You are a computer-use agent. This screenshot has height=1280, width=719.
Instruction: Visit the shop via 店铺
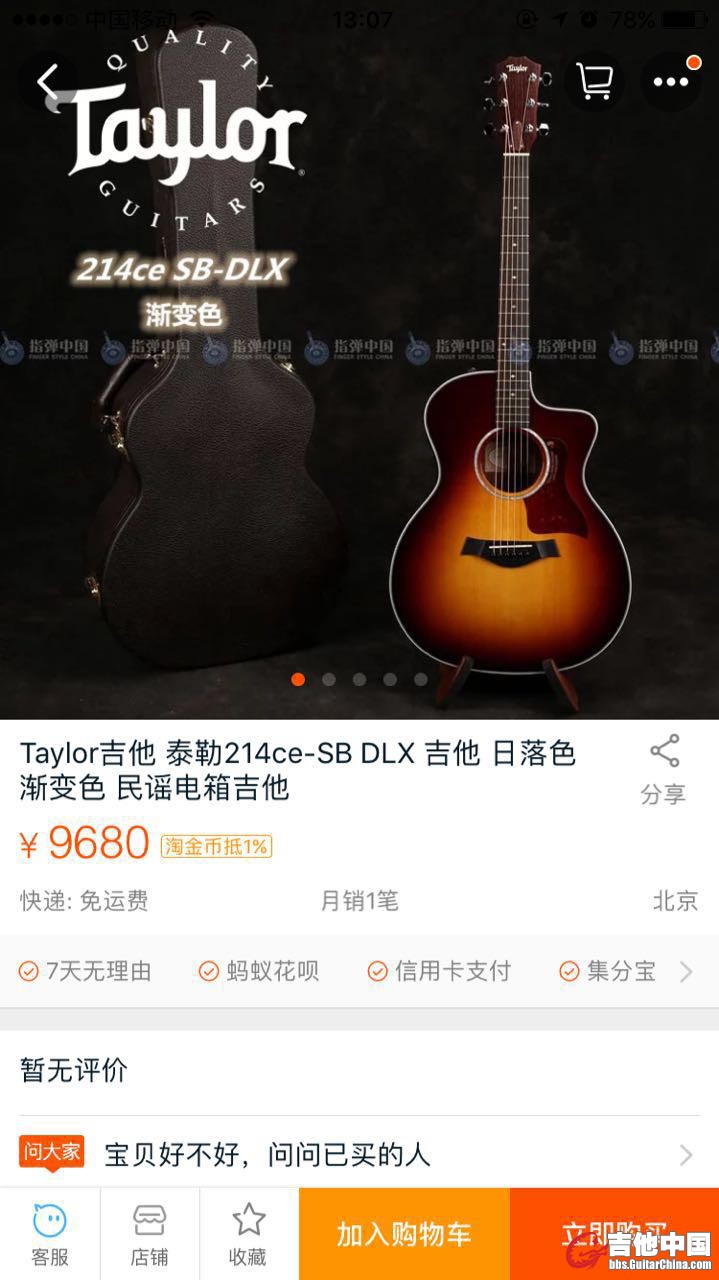pyautogui.click(x=149, y=1234)
